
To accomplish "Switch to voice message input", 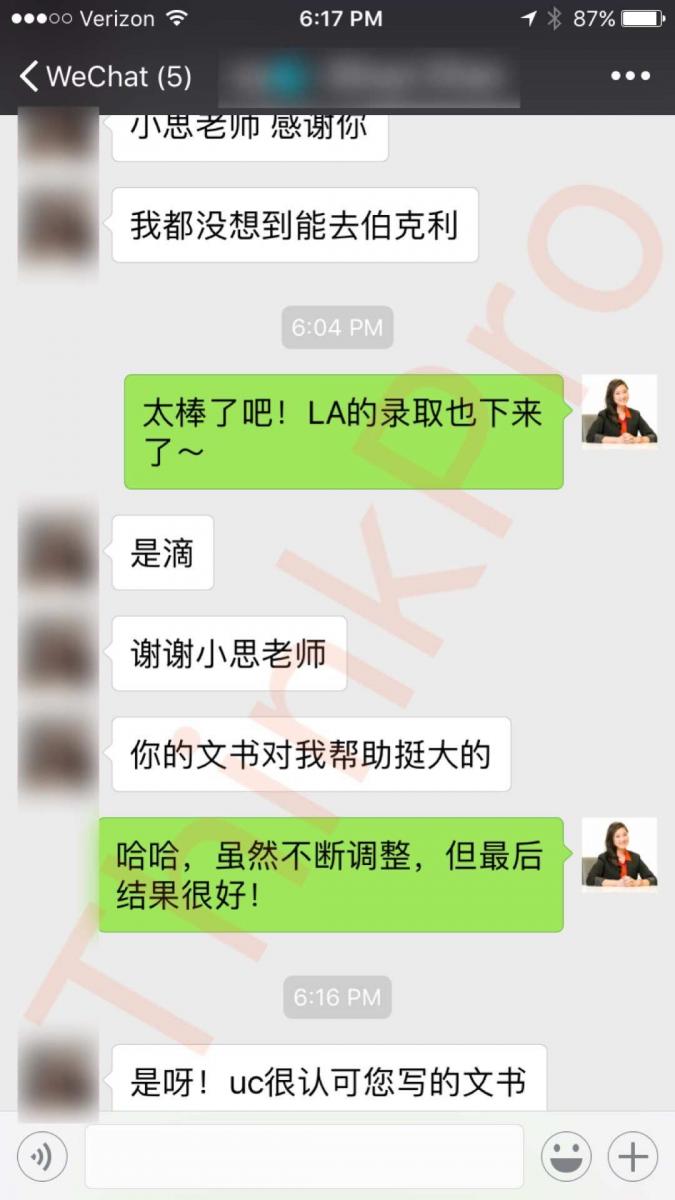I will coord(42,1157).
